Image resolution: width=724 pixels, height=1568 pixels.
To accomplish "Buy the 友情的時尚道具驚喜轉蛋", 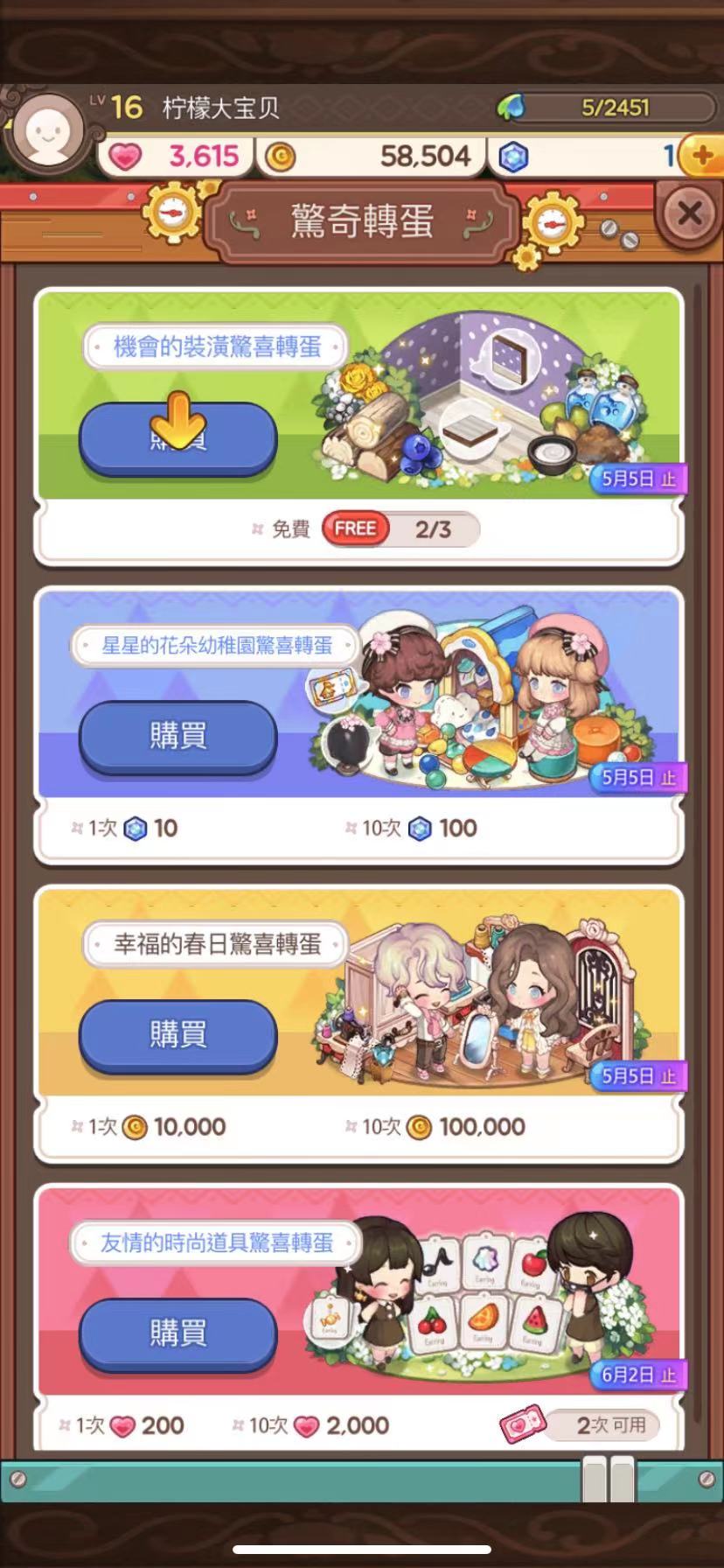I will (178, 1334).
